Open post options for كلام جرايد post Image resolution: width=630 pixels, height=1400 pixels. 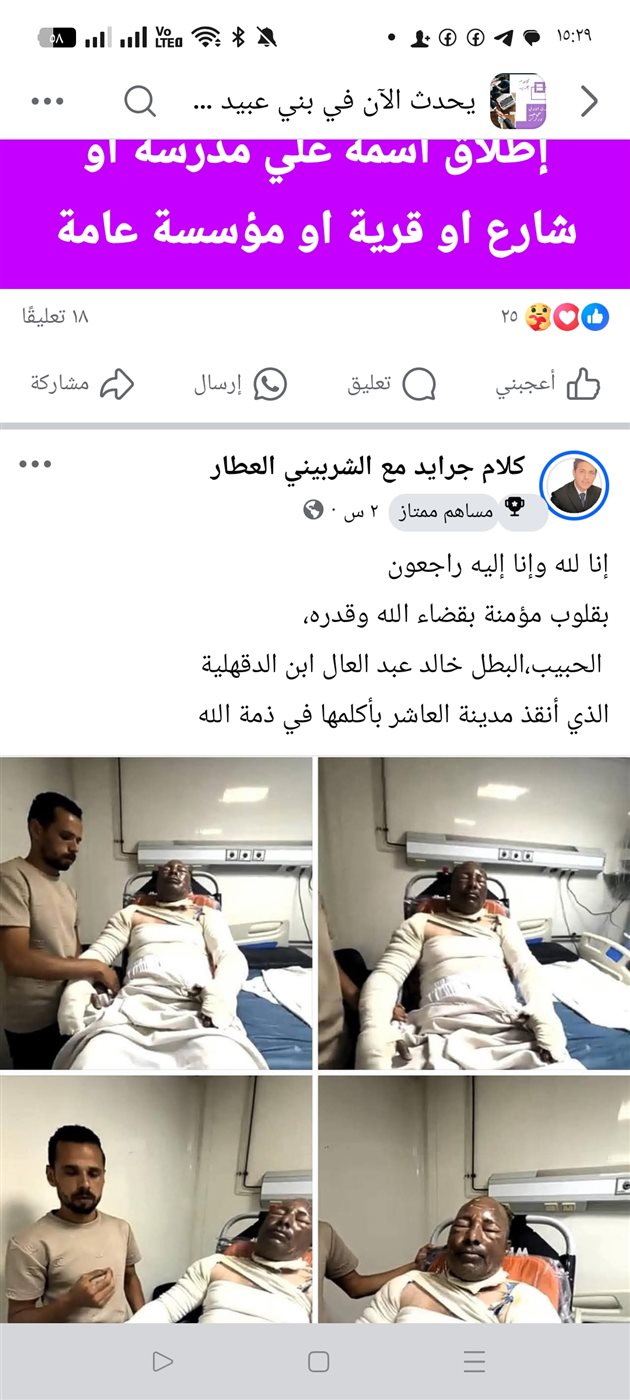point(35,464)
